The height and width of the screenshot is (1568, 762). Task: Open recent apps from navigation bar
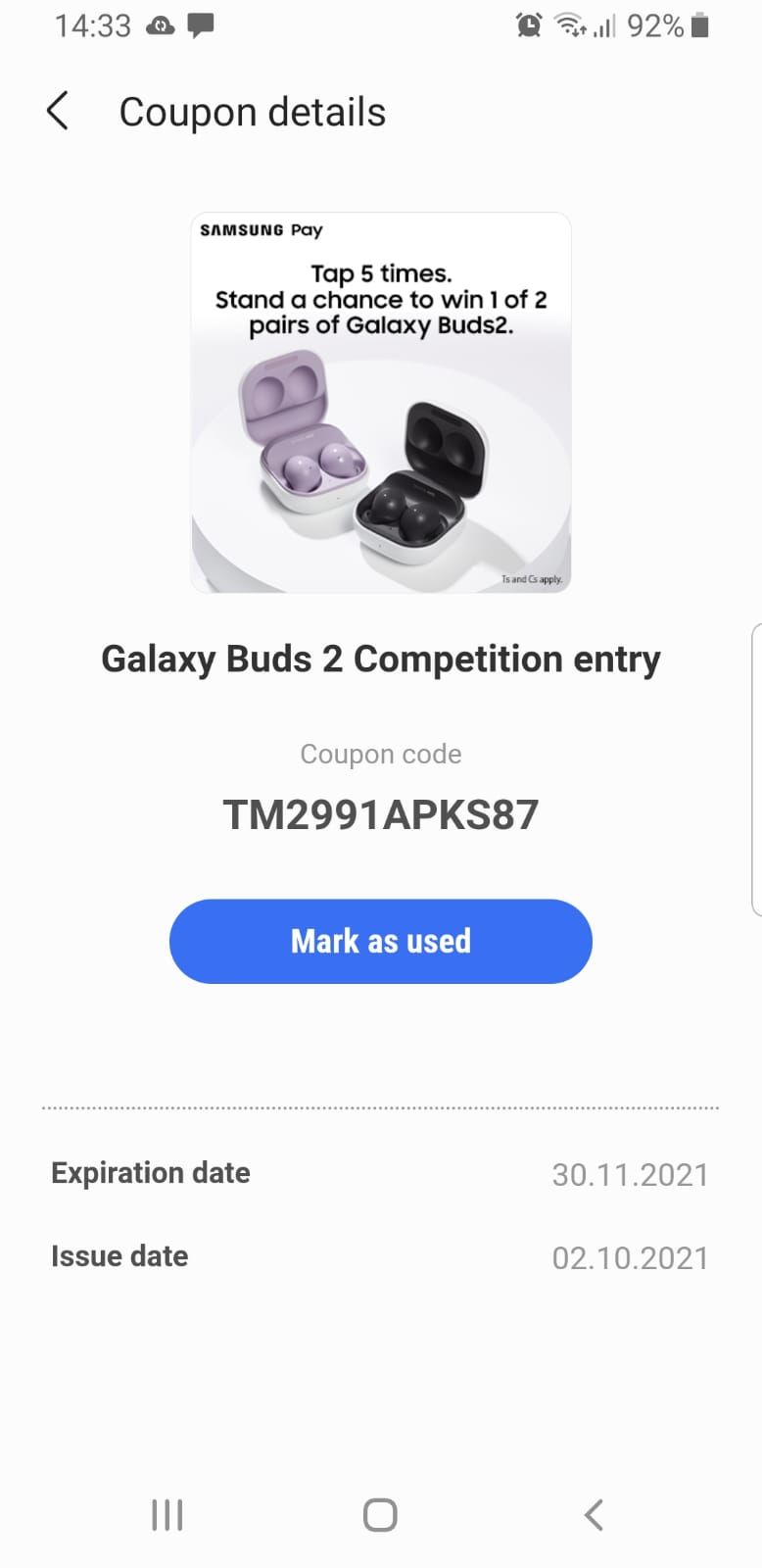(167, 1515)
